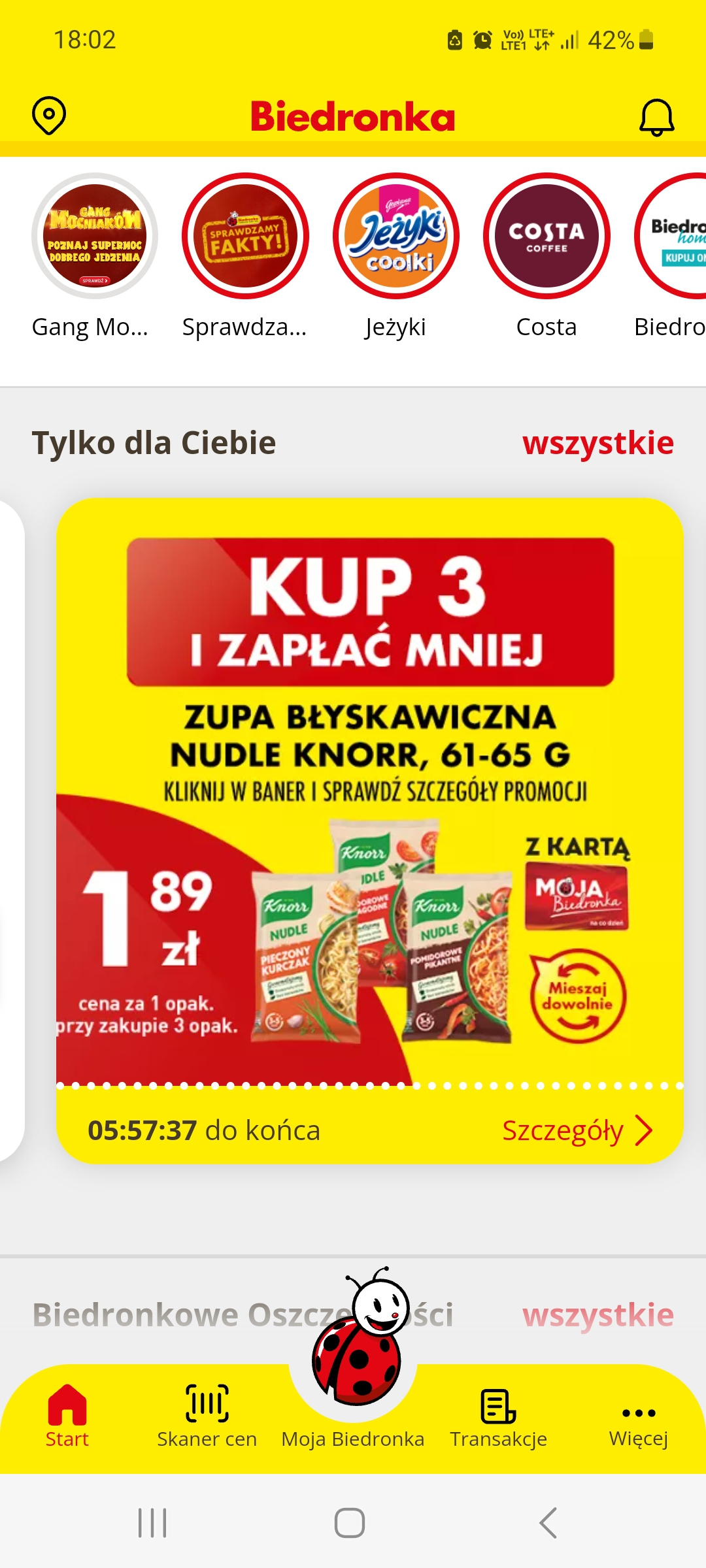
Task: View the Sprawdzamy Fakty story
Action: 245,236
